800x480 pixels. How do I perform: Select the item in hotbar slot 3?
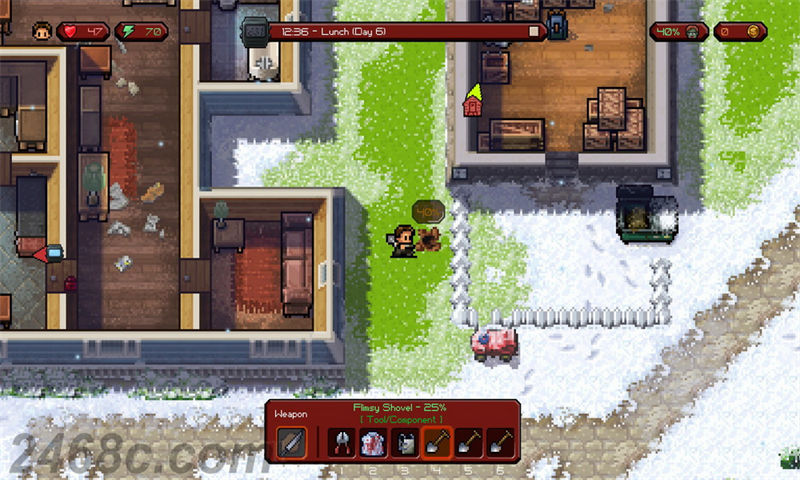(405, 442)
